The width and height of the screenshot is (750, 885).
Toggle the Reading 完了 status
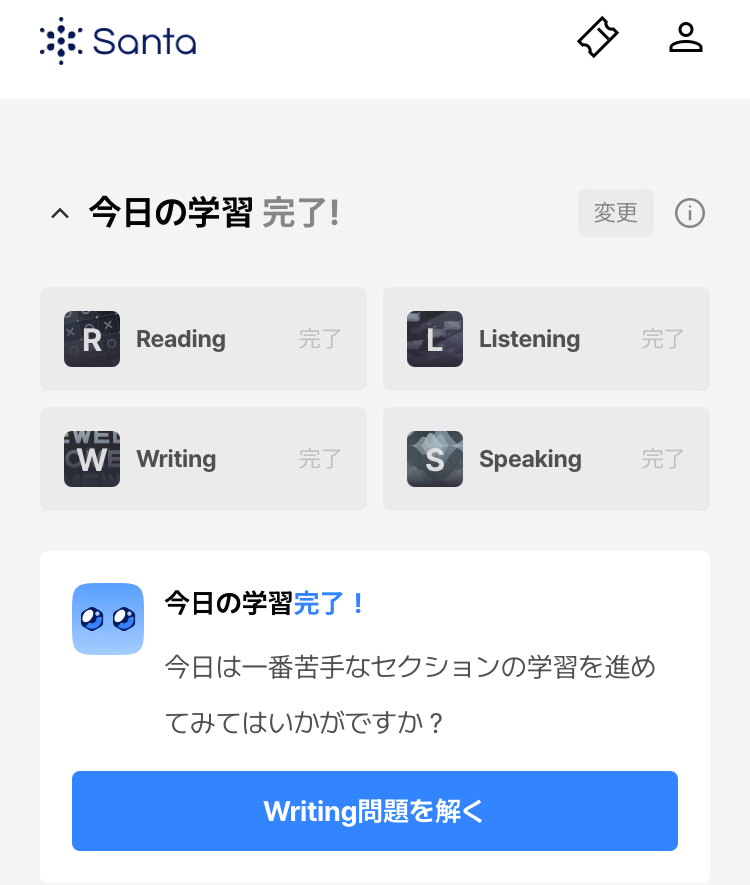point(319,339)
